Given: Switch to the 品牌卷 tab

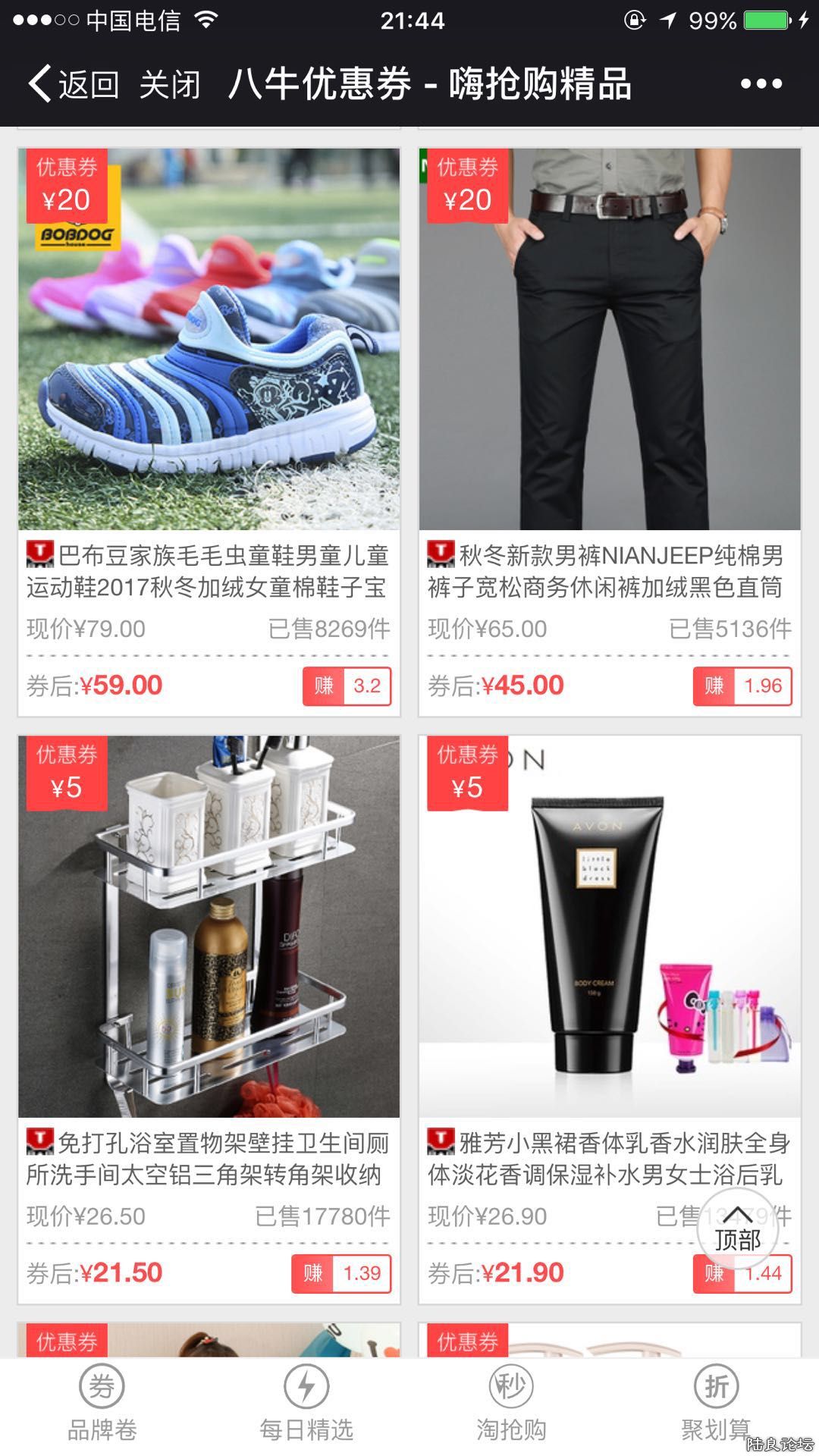Looking at the screenshot, I should click(102, 1403).
